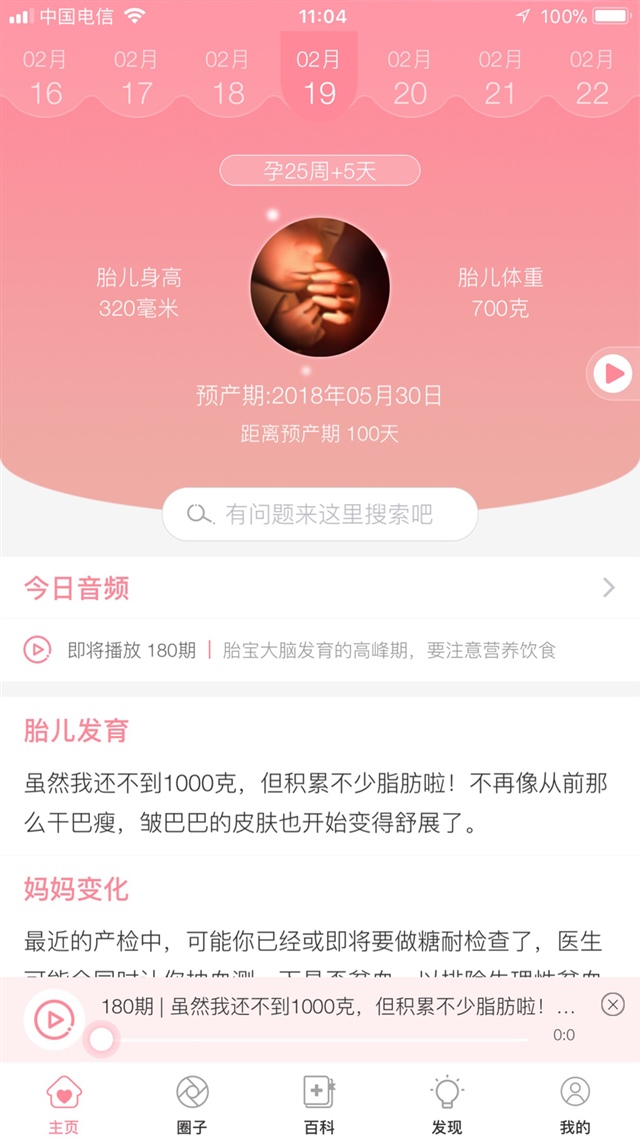Image resolution: width=640 pixels, height=1138 pixels.
Task: Open the 孕25周+5天 pregnancy week badge
Action: (320, 171)
